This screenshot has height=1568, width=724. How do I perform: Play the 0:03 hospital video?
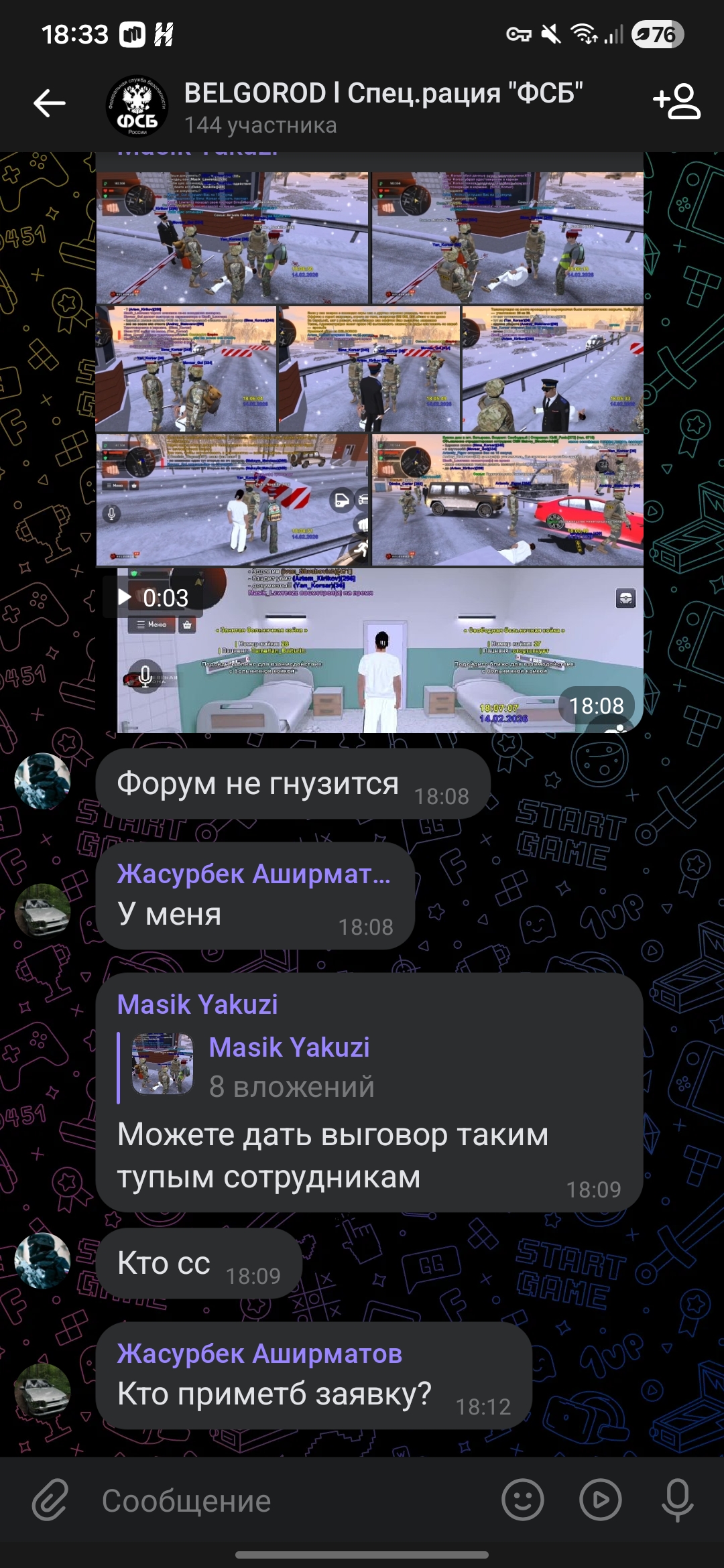point(379,651)
